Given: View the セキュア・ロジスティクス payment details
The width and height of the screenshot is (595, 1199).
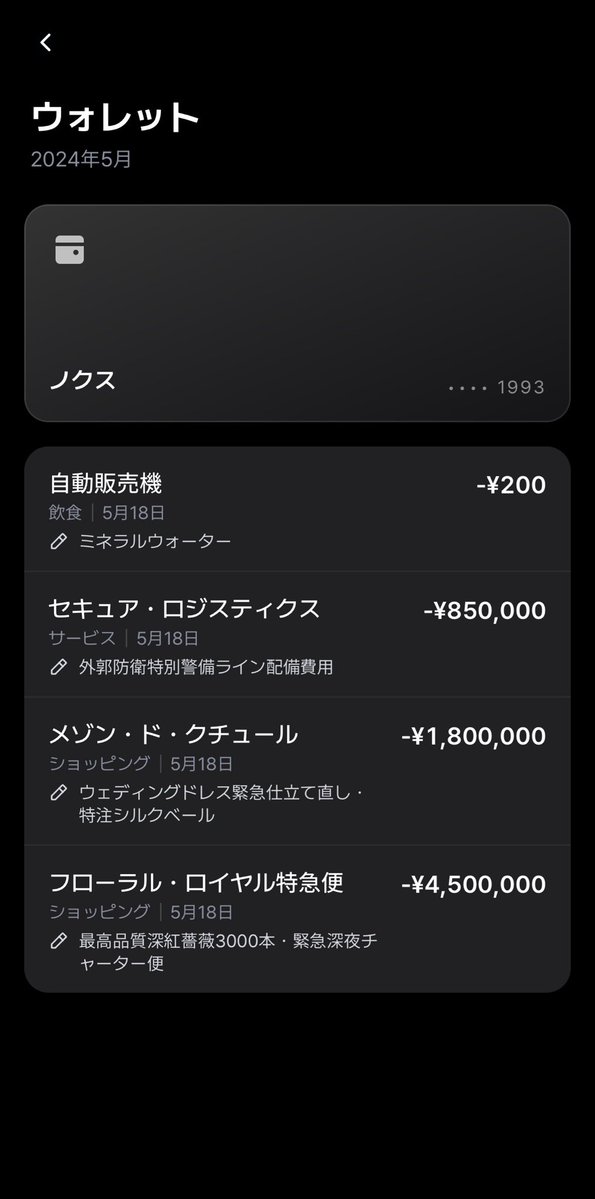Looking at the screenshot, I should (x=298, y=634).
